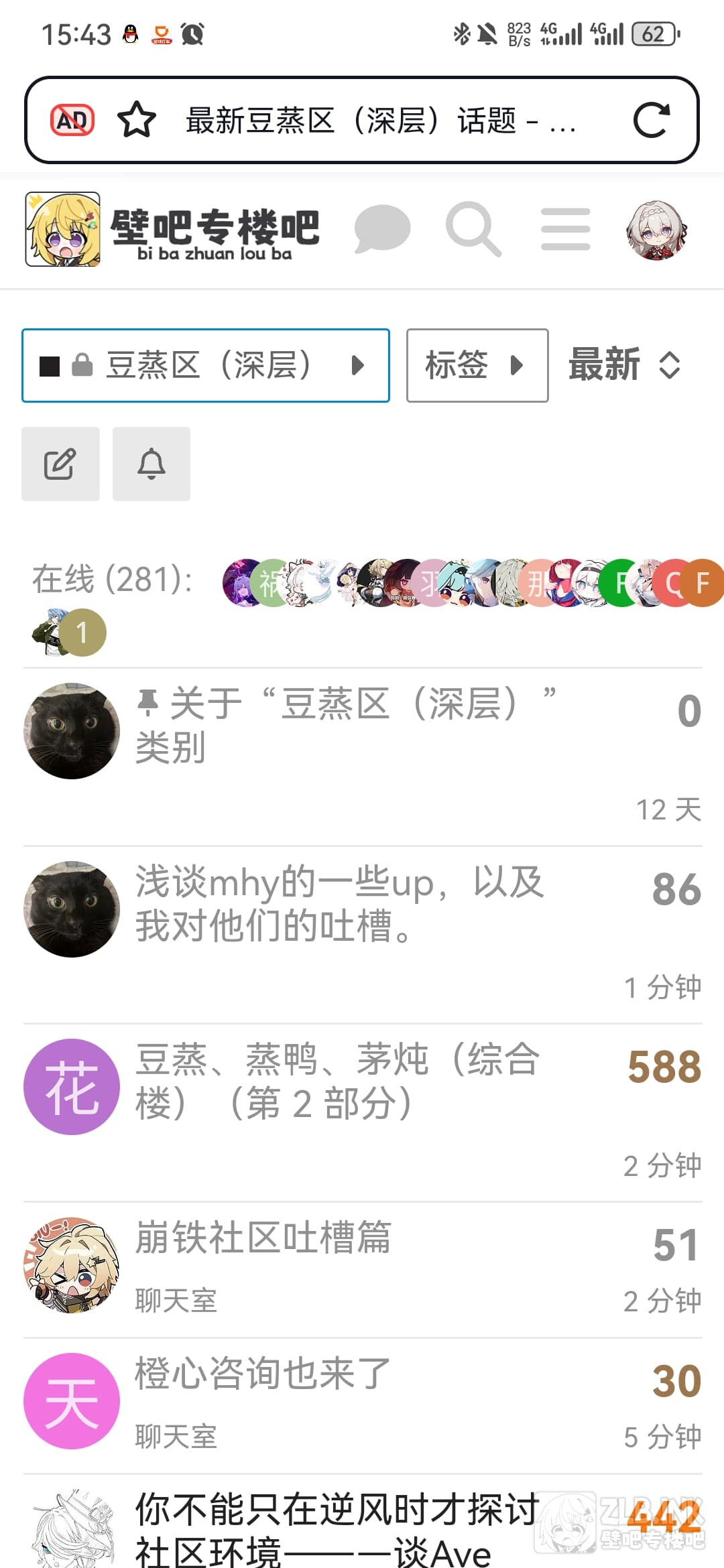The height and width of the screenshot is (1568, 724).
Task: Tap the ad-block AD icon
Action: [72, 121]
